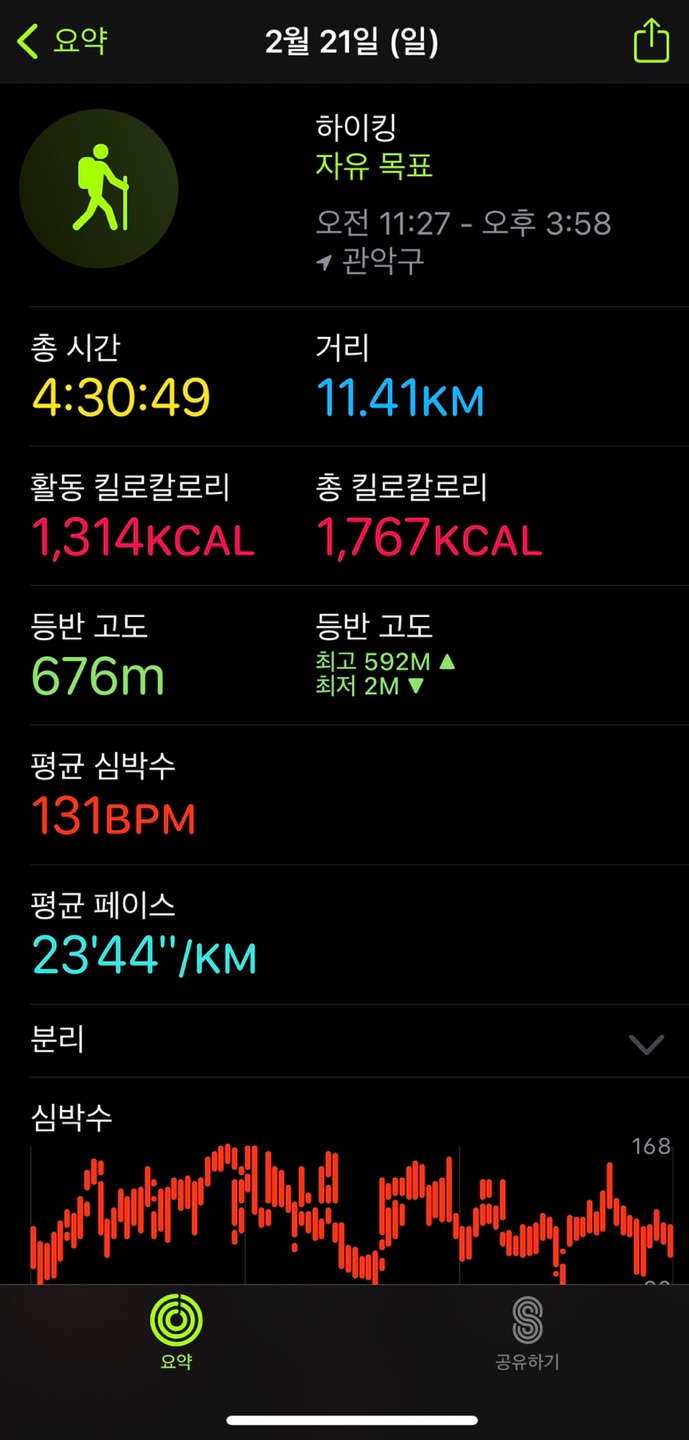The width and height of the screenshot is (689, 1440).
Task: Open the 공유하기 tab
Action: point(527,1332)
